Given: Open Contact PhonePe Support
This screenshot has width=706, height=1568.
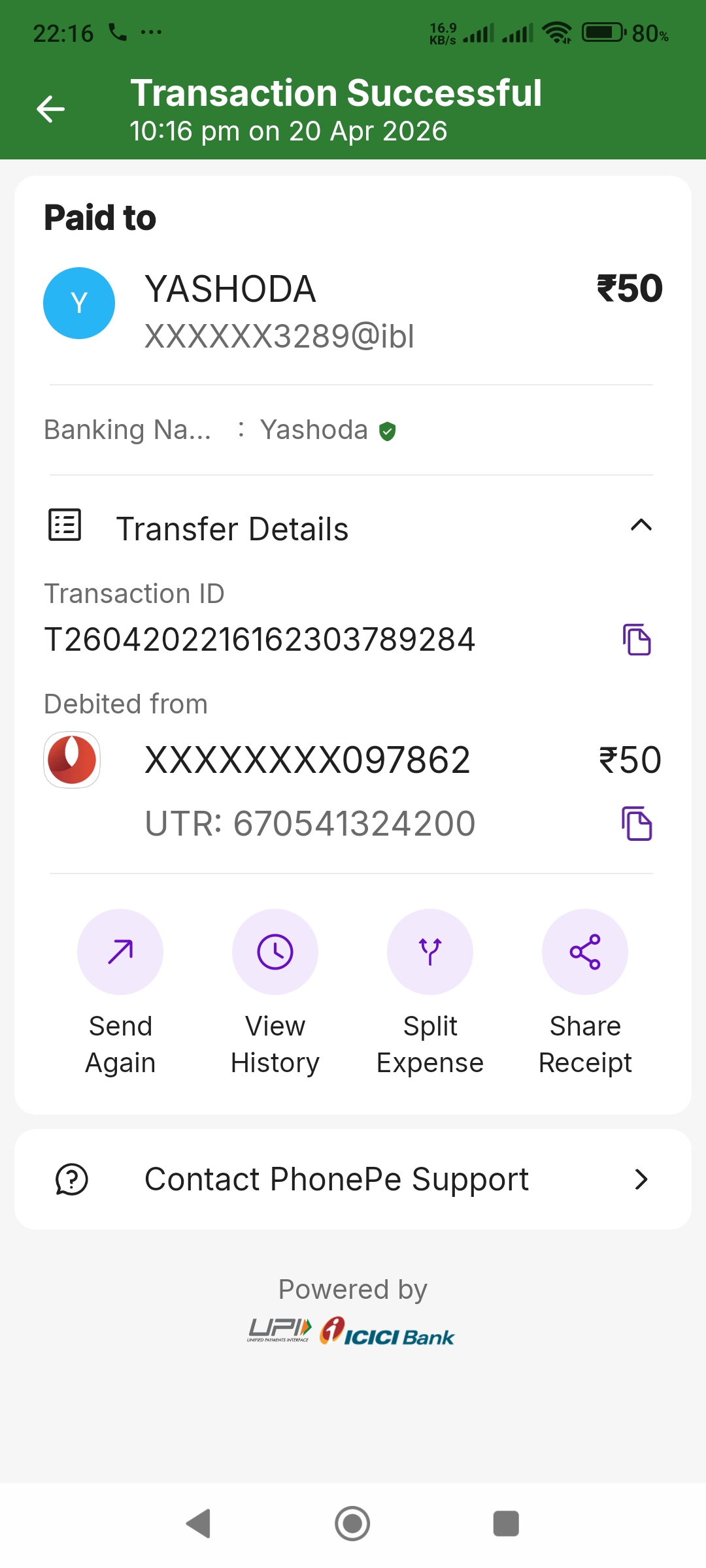Looking at the screenshot, I should click(x=353, y=1179).
